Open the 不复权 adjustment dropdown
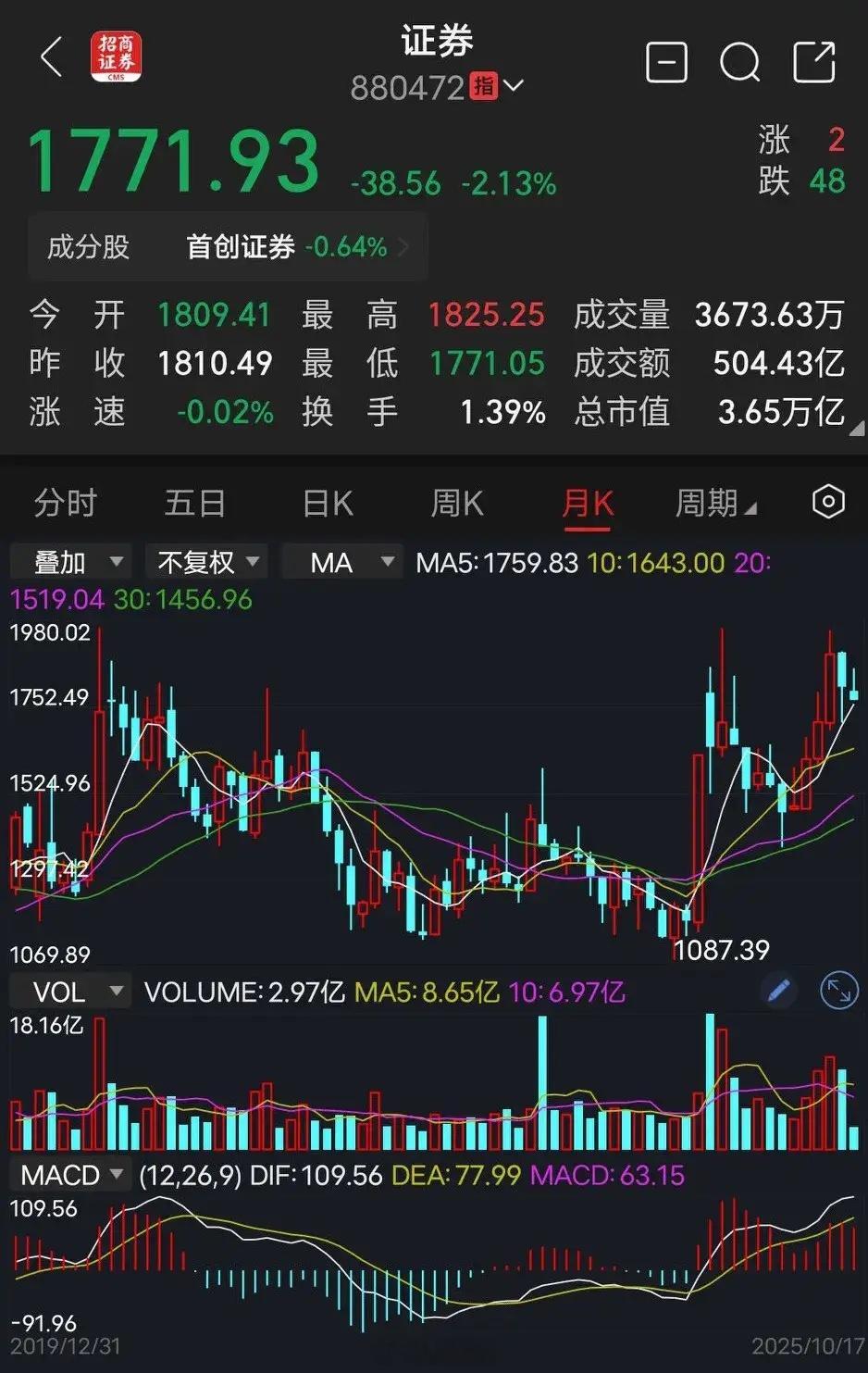 click(208, 562)
